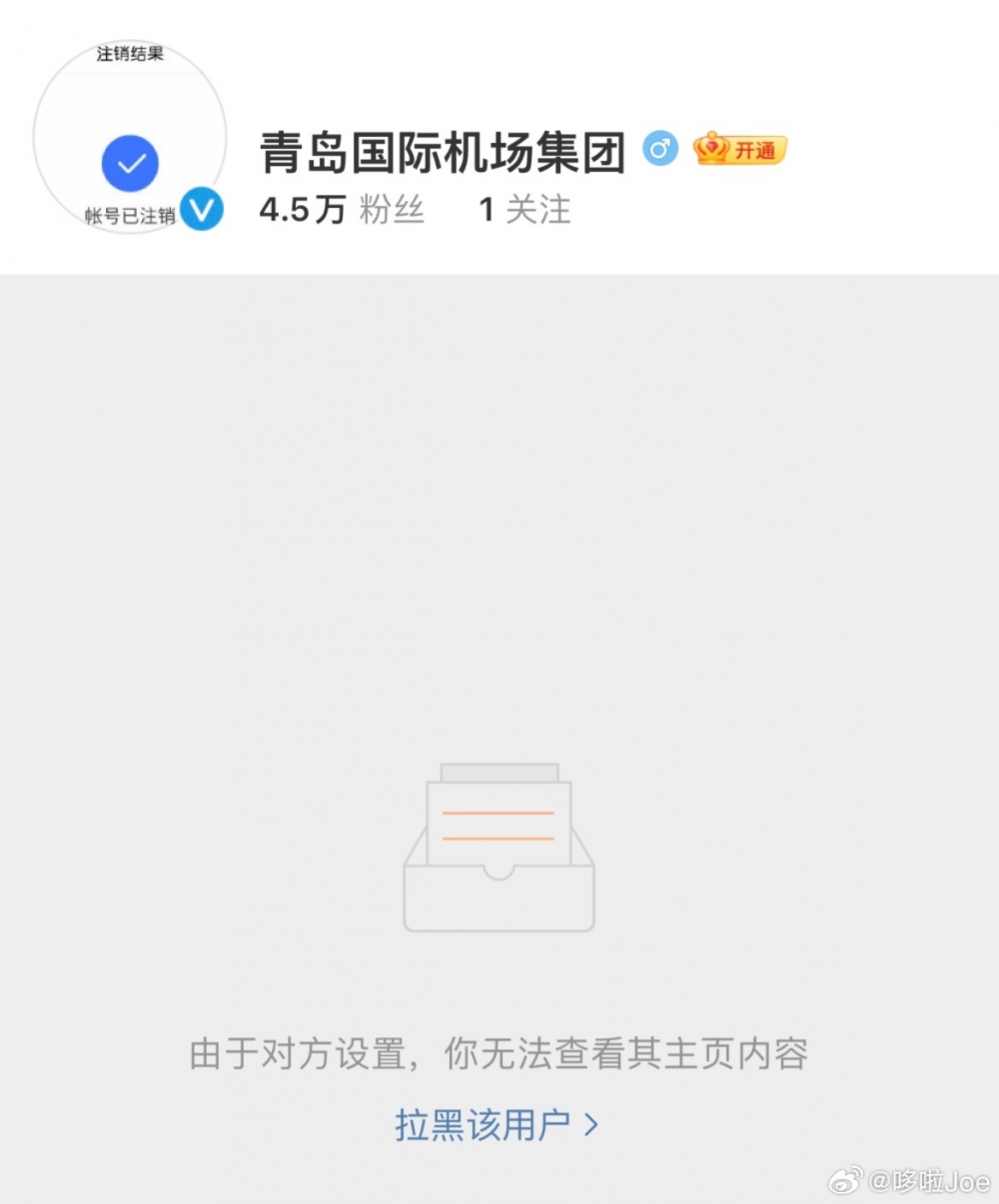Tap the 拉黑该用户 link
Image resolution: width=999 pixels, height=1204 pixels.
click(x=497, y=1125)
